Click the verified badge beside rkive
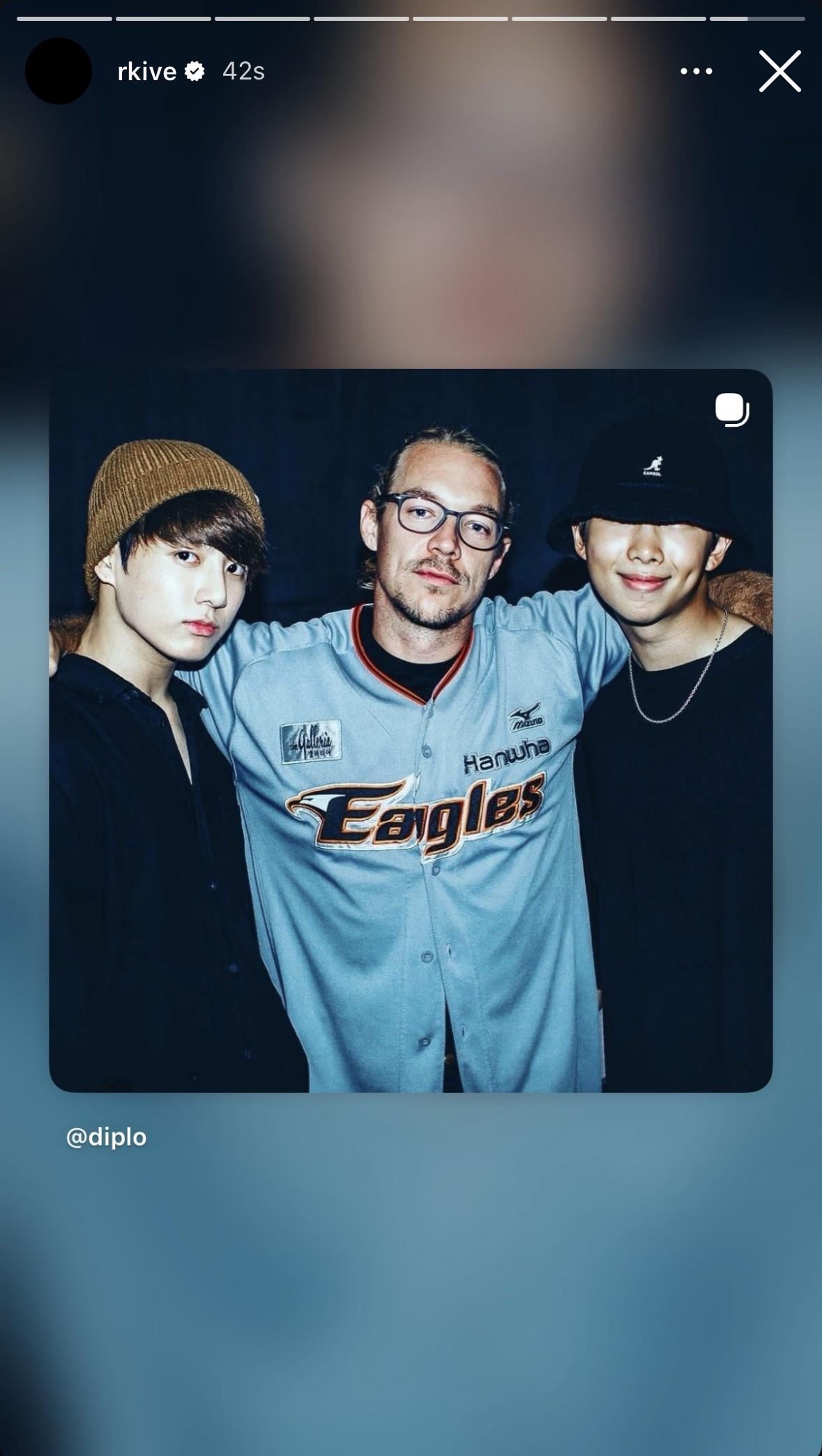The image size is (822, 1456). (x=193, y=70)
